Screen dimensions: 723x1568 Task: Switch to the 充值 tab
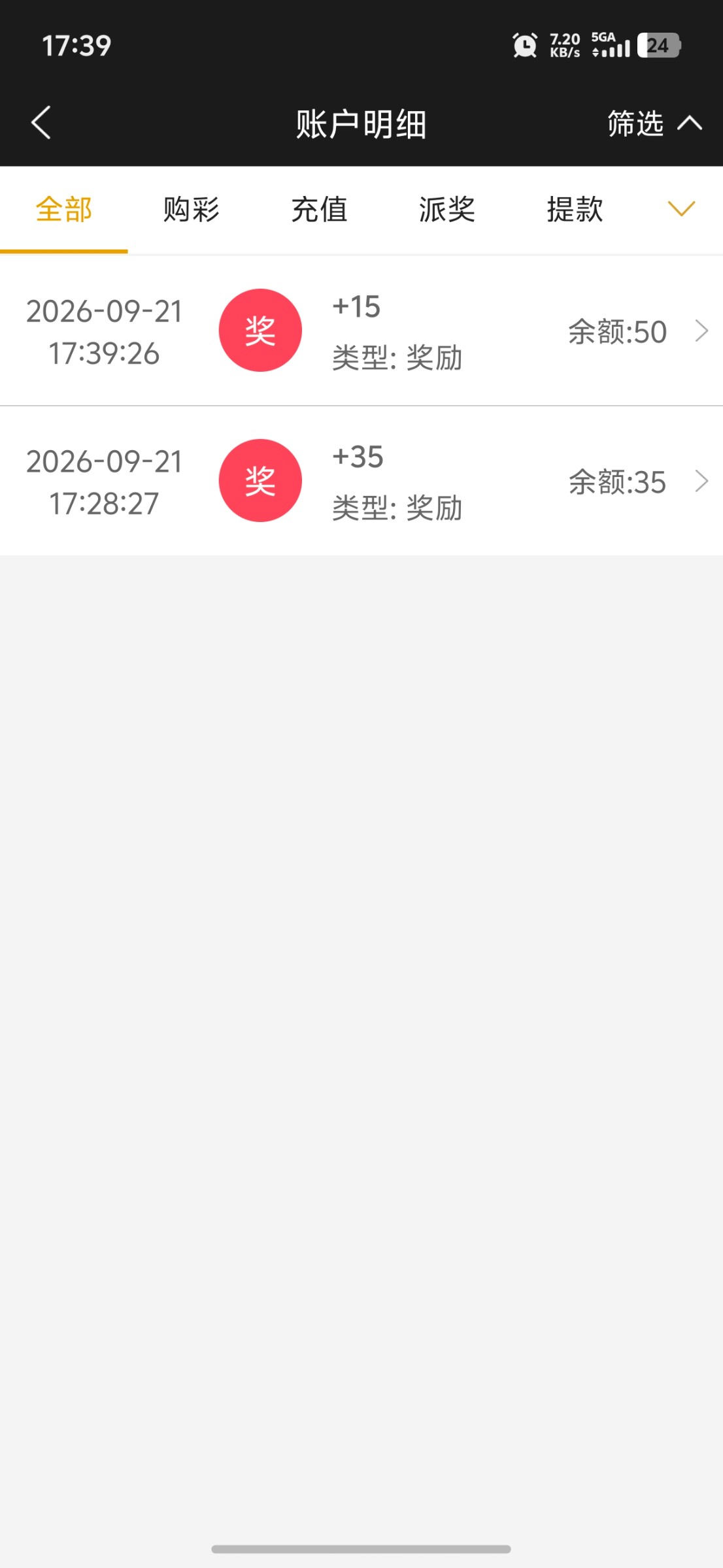pos(319,210)
